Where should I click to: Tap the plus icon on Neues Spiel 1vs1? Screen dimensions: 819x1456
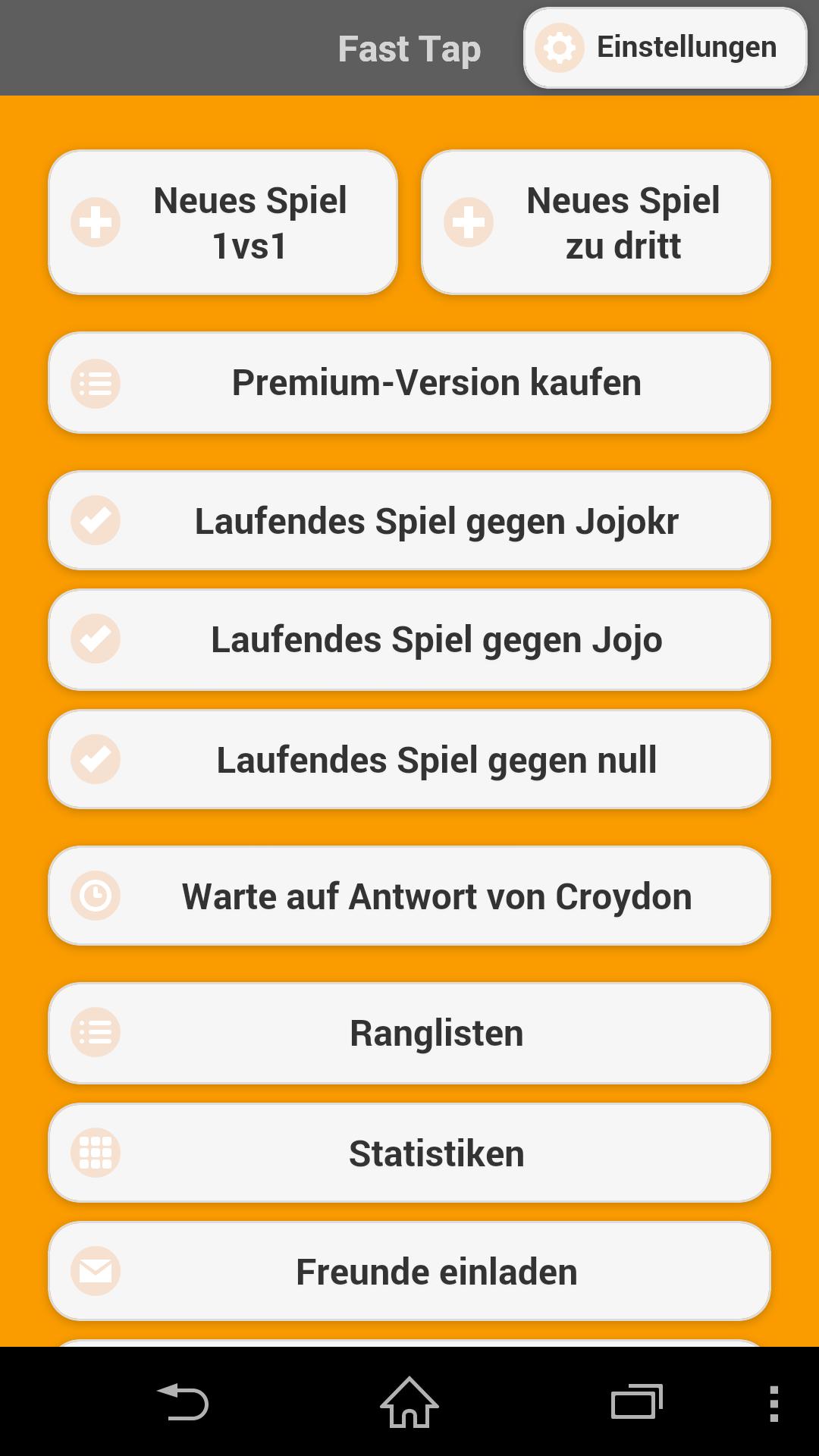coord(95,221)
